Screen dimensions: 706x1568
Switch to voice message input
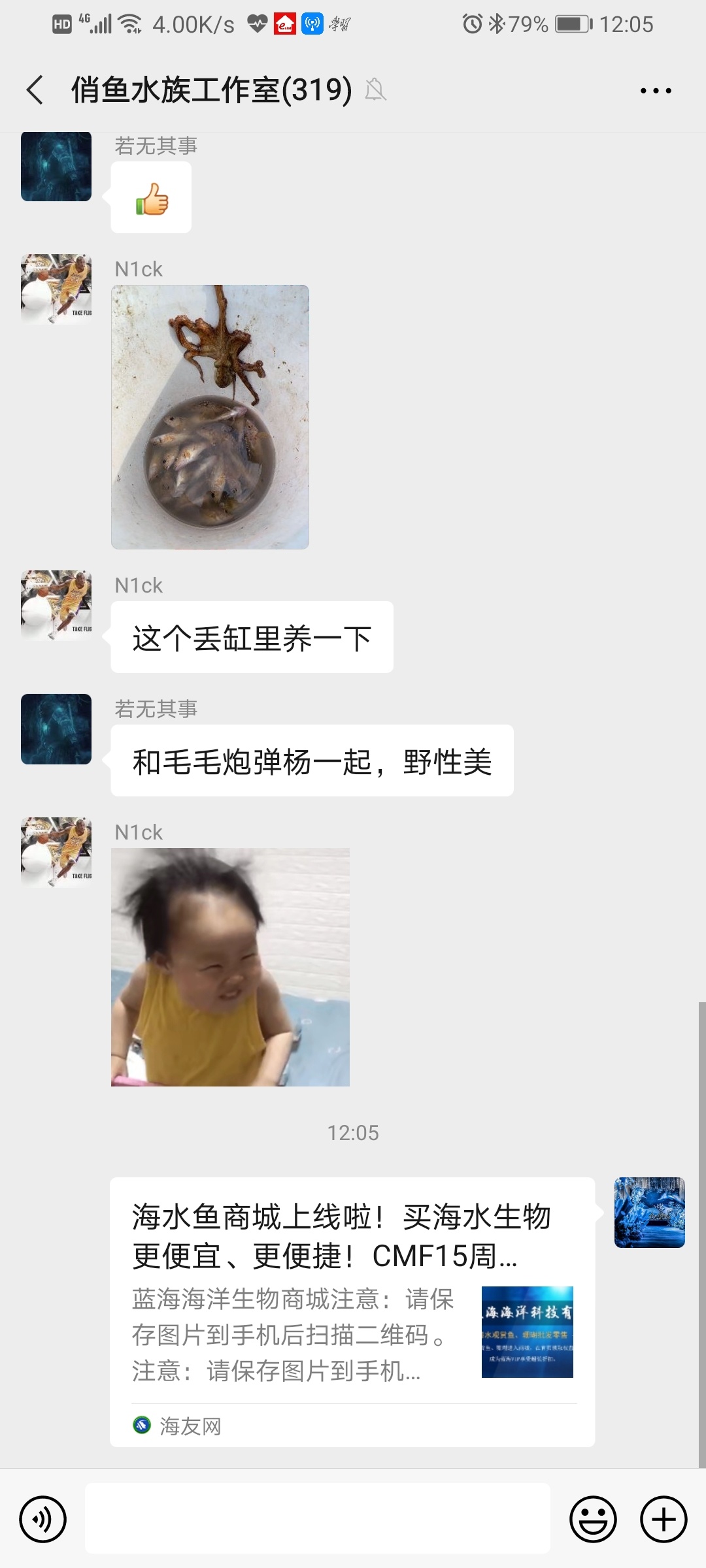tap(43, 1519)
